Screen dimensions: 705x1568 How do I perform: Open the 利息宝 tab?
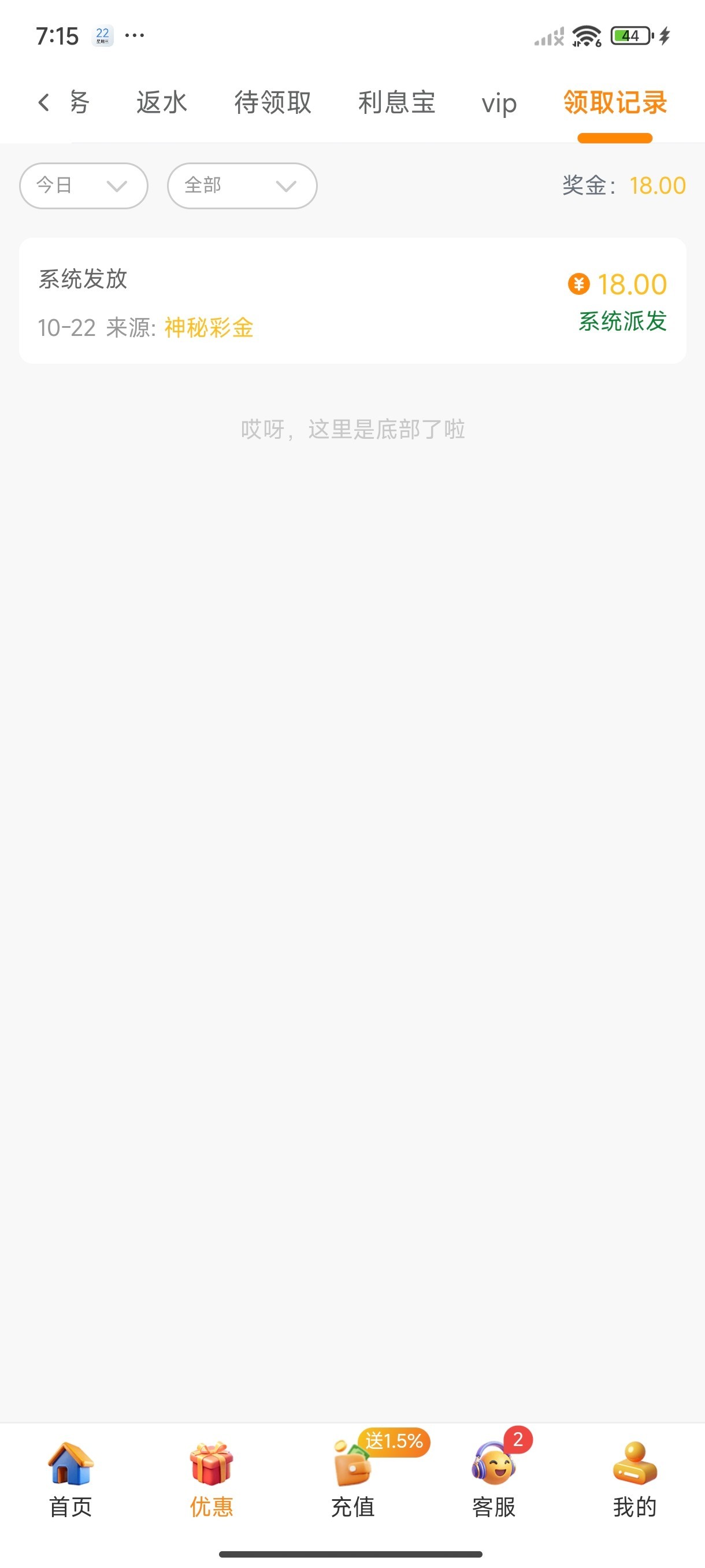[x=396, y=102]
